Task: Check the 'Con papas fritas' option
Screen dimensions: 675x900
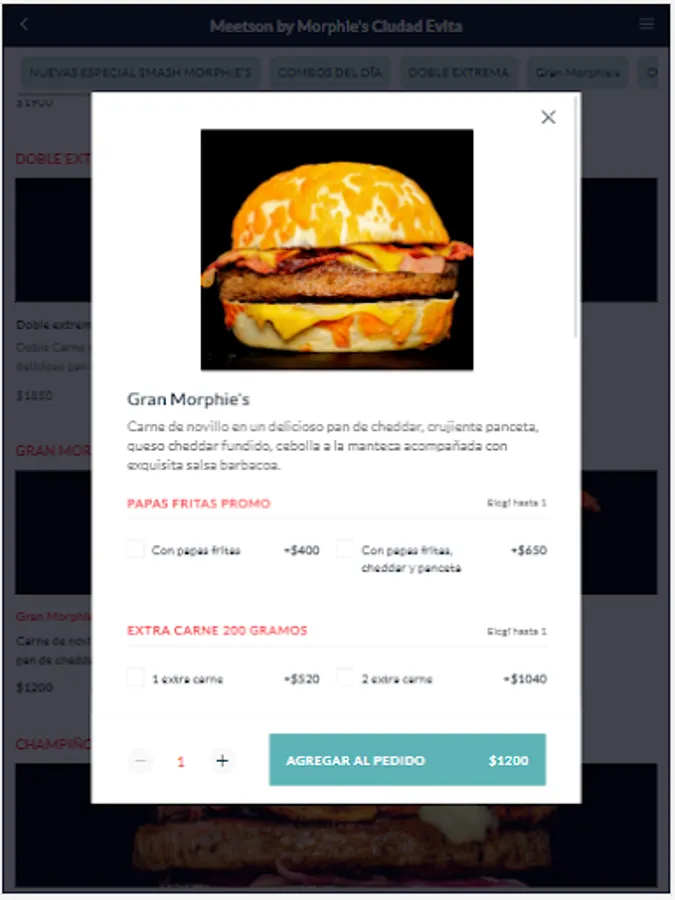Action: coord(135,549)
